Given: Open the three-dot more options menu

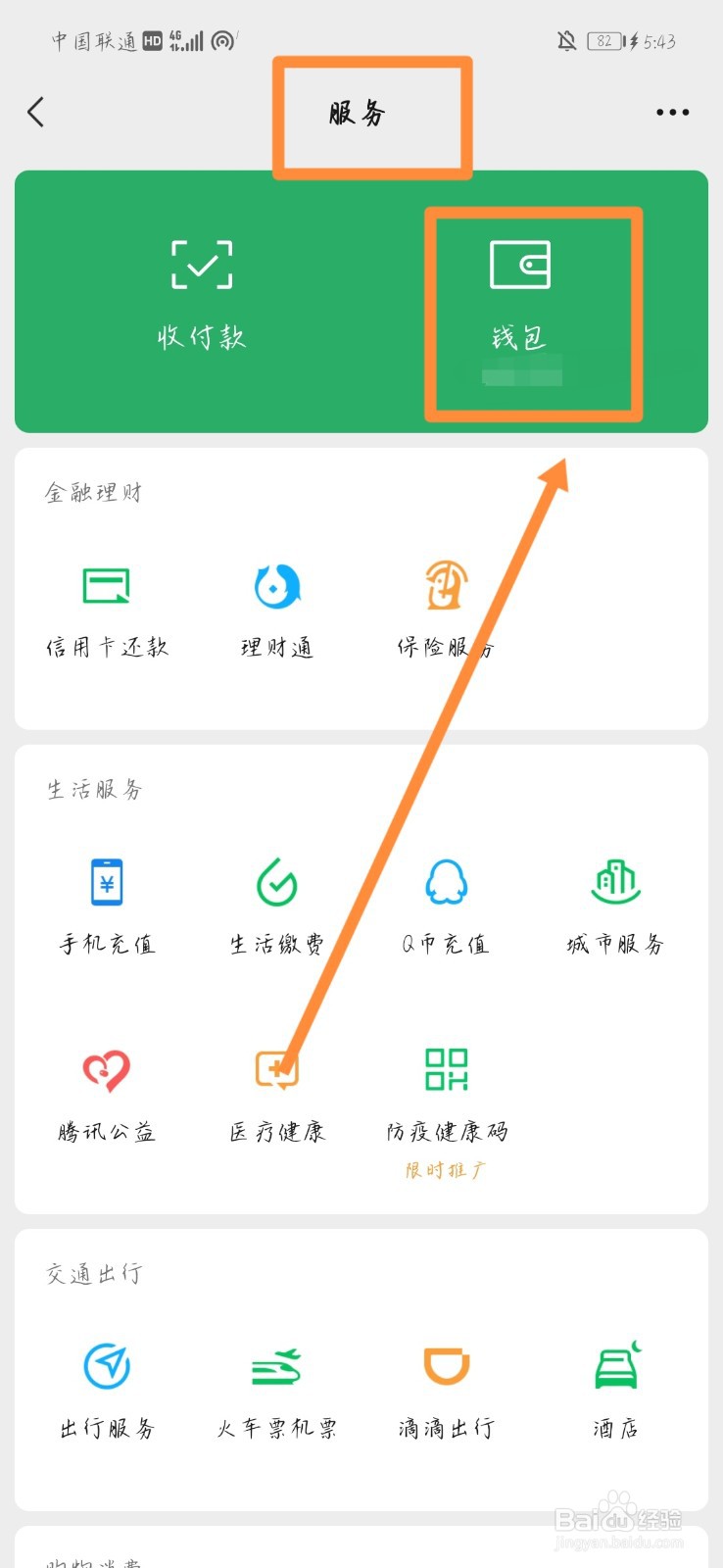Looking at the screenshot, I should [671, 112].
